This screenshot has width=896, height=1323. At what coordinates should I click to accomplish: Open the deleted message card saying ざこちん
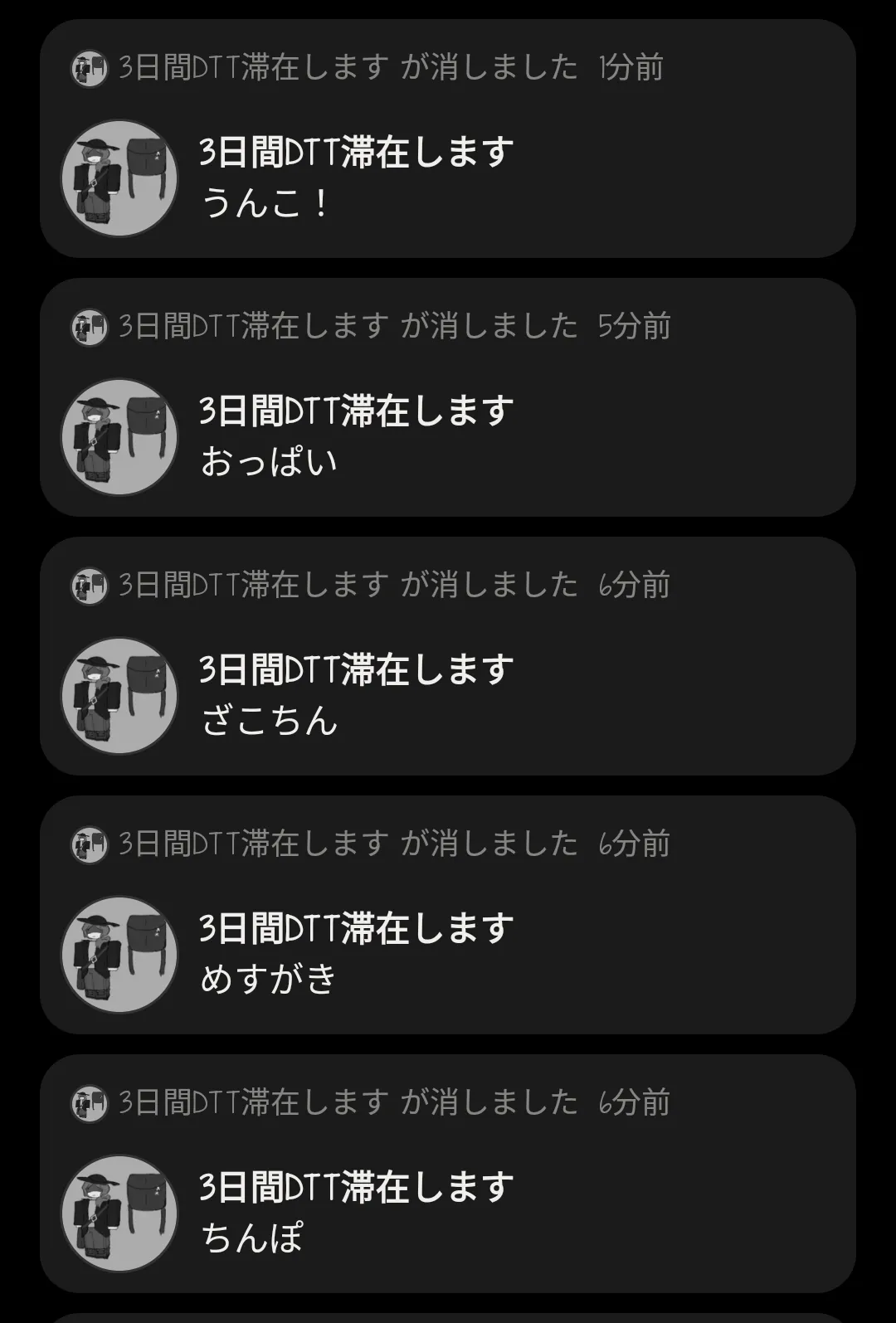pyautogui.click(x=448, y=656)
